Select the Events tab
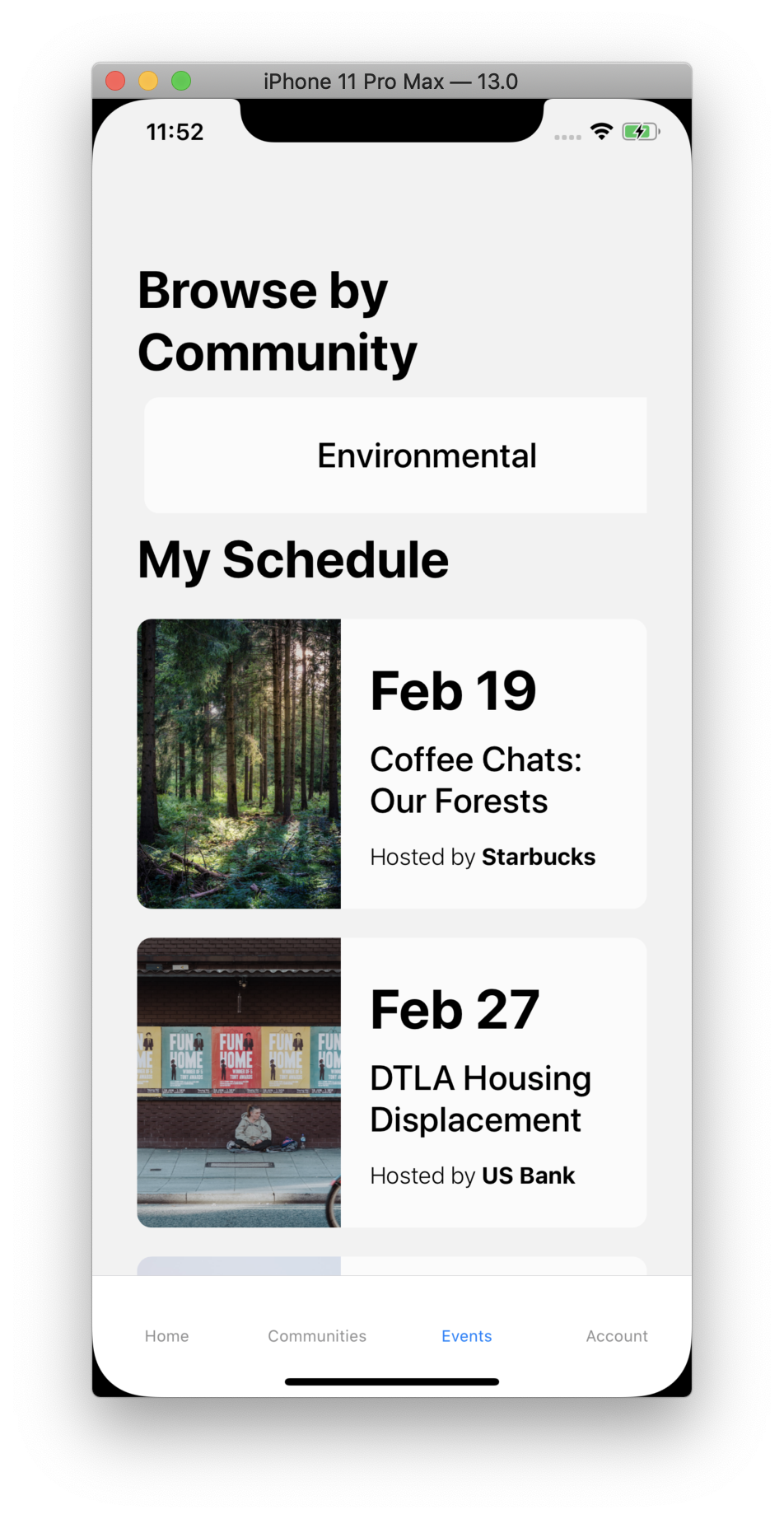Viewport: 784px width, 1519px height. (x=467, y=1336)
